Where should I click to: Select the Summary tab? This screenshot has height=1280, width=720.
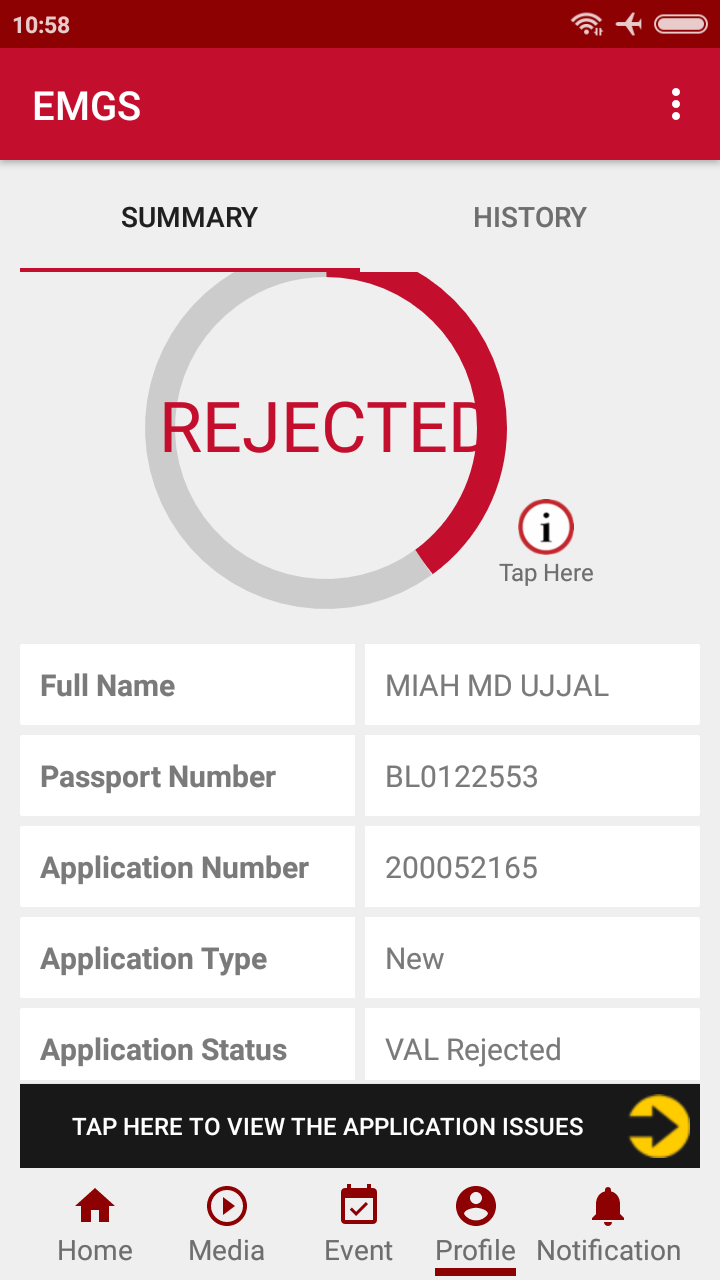(189, 218)
